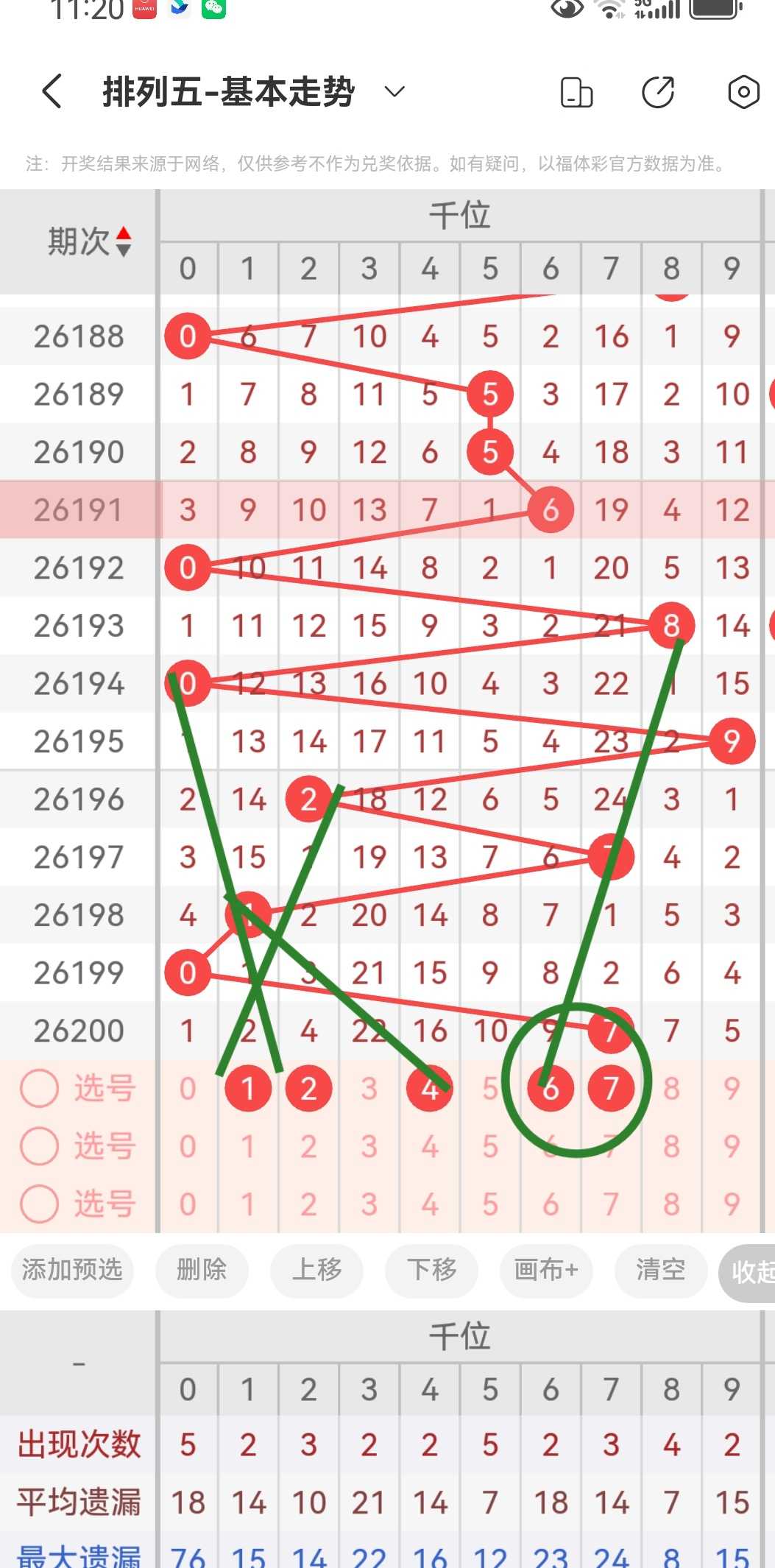
Task: Select the third 选号 radio circle
Action: [39, 1204]
